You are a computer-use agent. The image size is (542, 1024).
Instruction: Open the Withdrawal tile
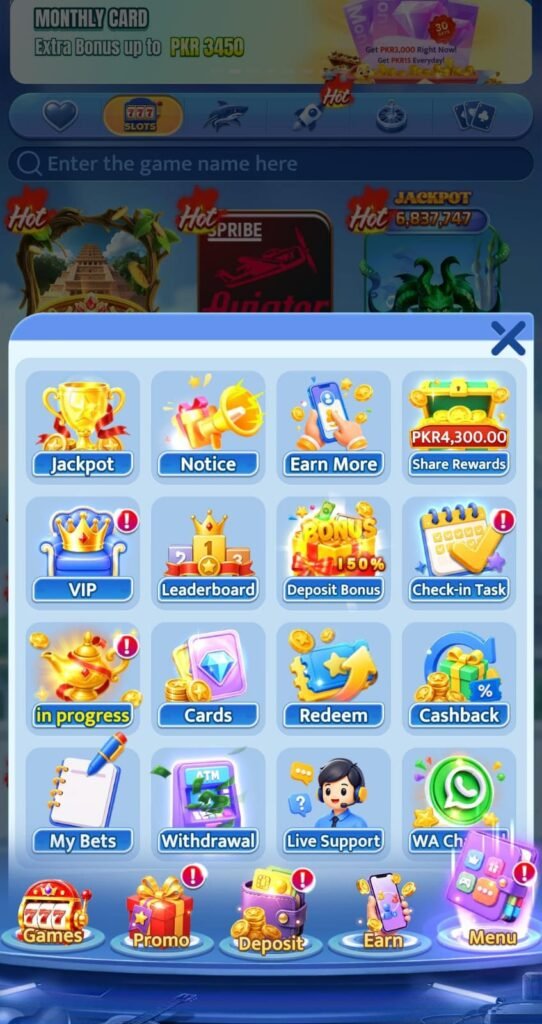[x=208, y=803]
